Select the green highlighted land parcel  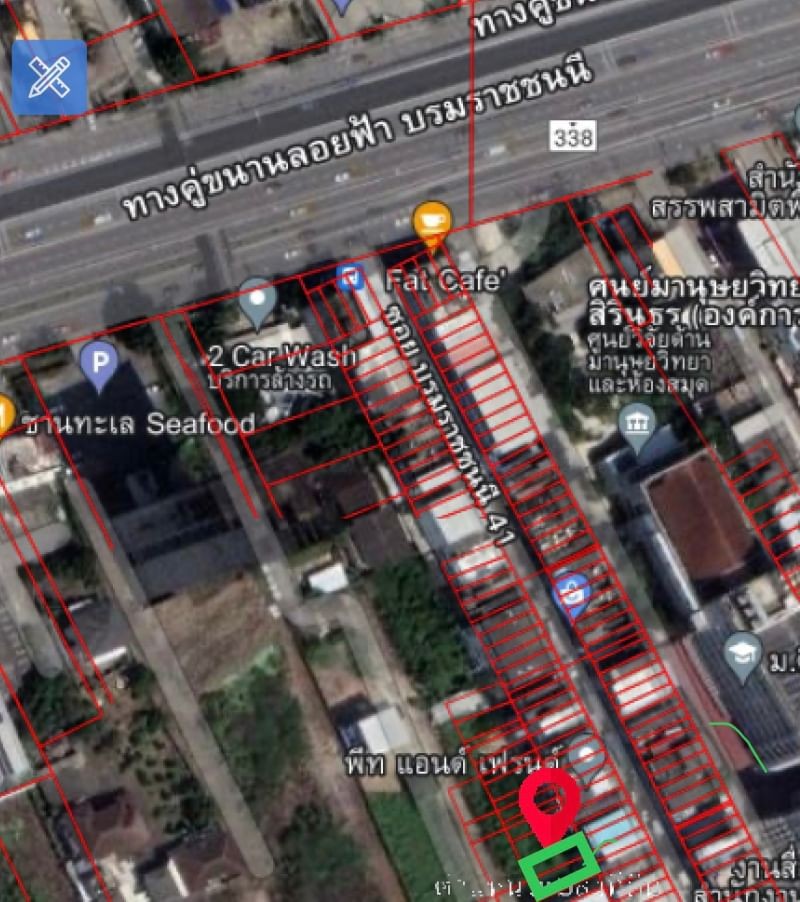click(559, 866)
